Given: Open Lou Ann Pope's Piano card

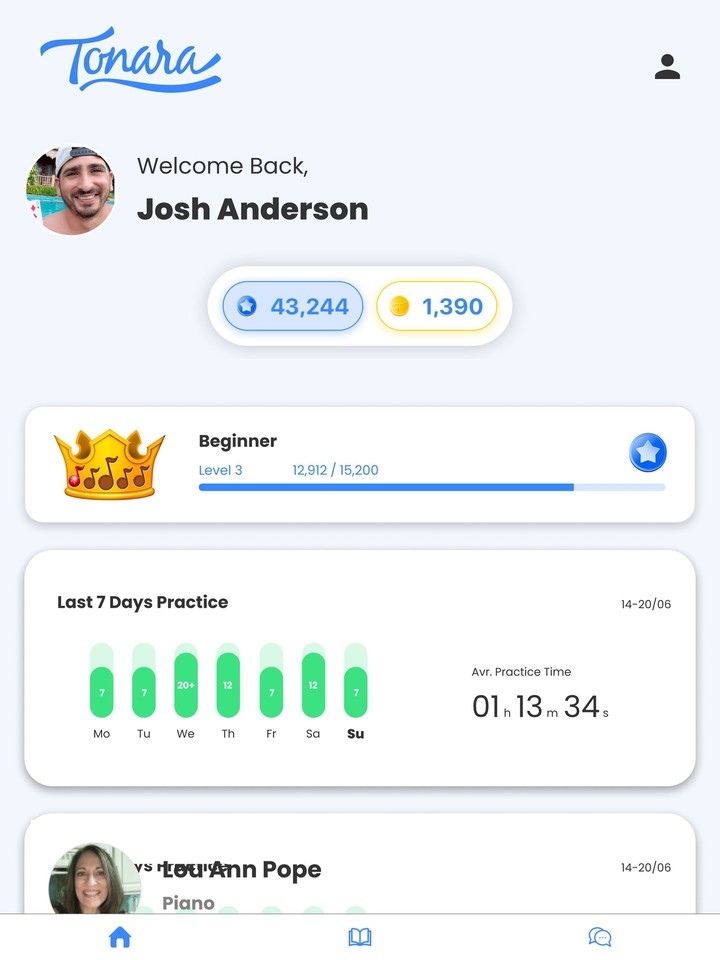Looking at the screenshot, I should [x=360, y=870].
